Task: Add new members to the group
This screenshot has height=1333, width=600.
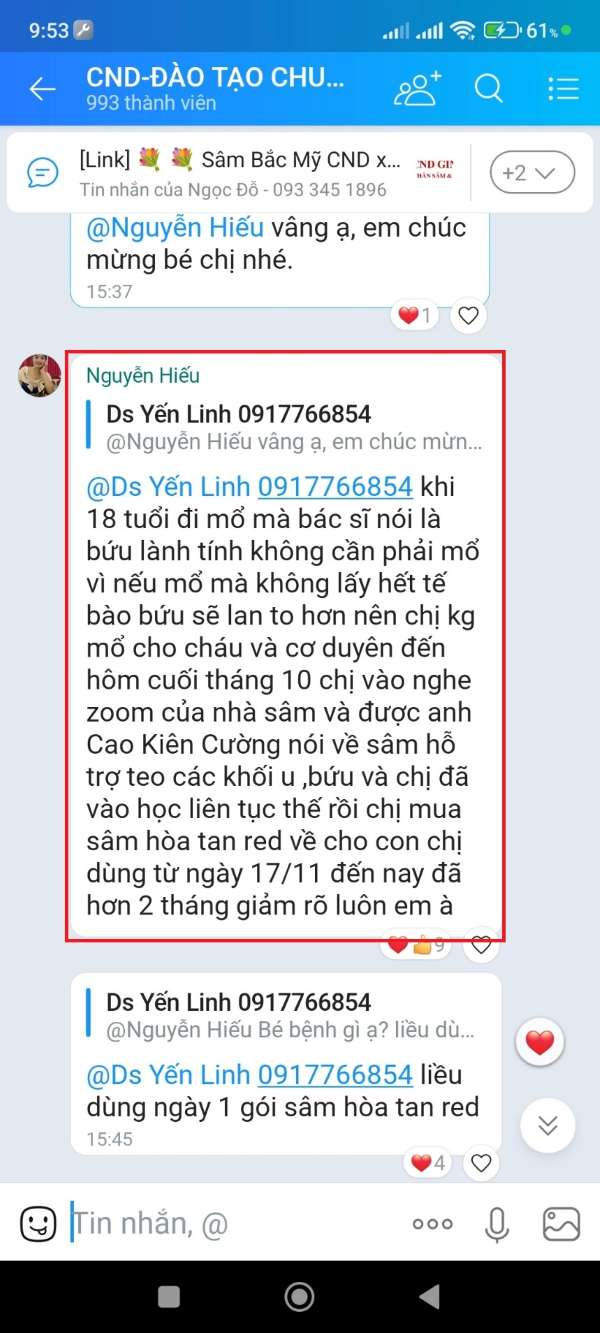Action: [x=418, y=89]
